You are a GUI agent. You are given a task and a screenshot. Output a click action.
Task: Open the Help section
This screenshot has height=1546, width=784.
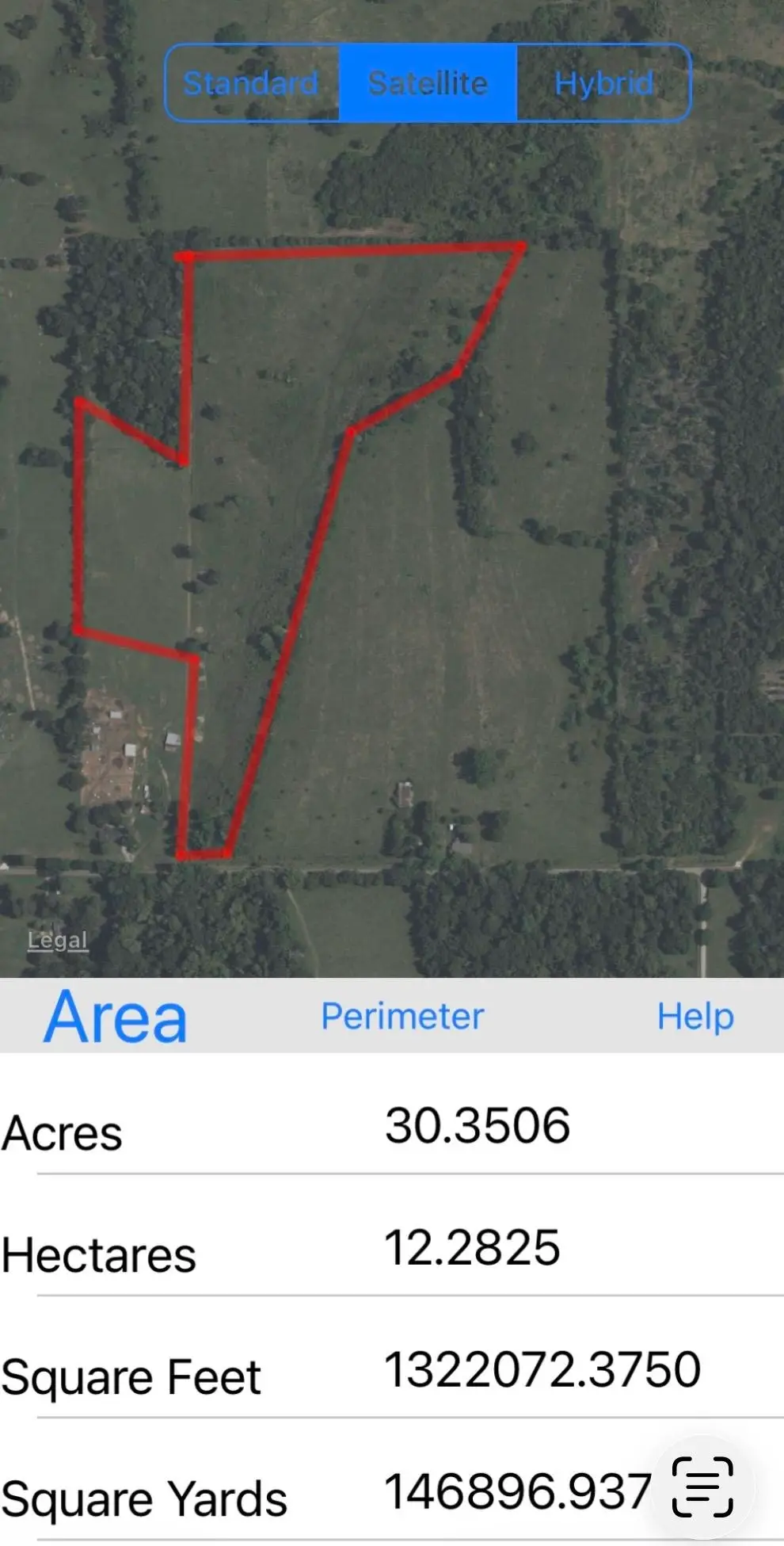[697, 1015]
